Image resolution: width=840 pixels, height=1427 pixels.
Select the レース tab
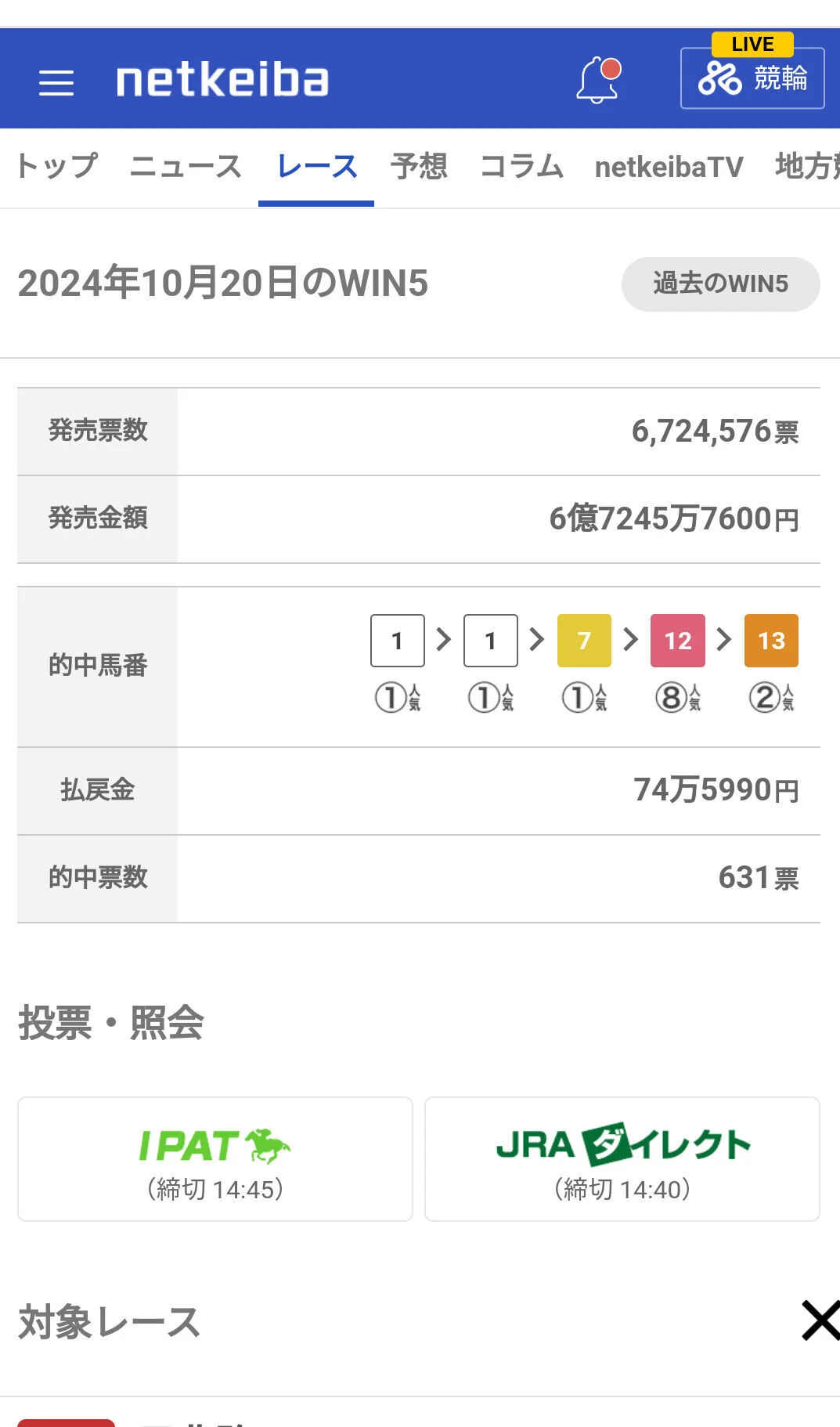tap(316, 167)
